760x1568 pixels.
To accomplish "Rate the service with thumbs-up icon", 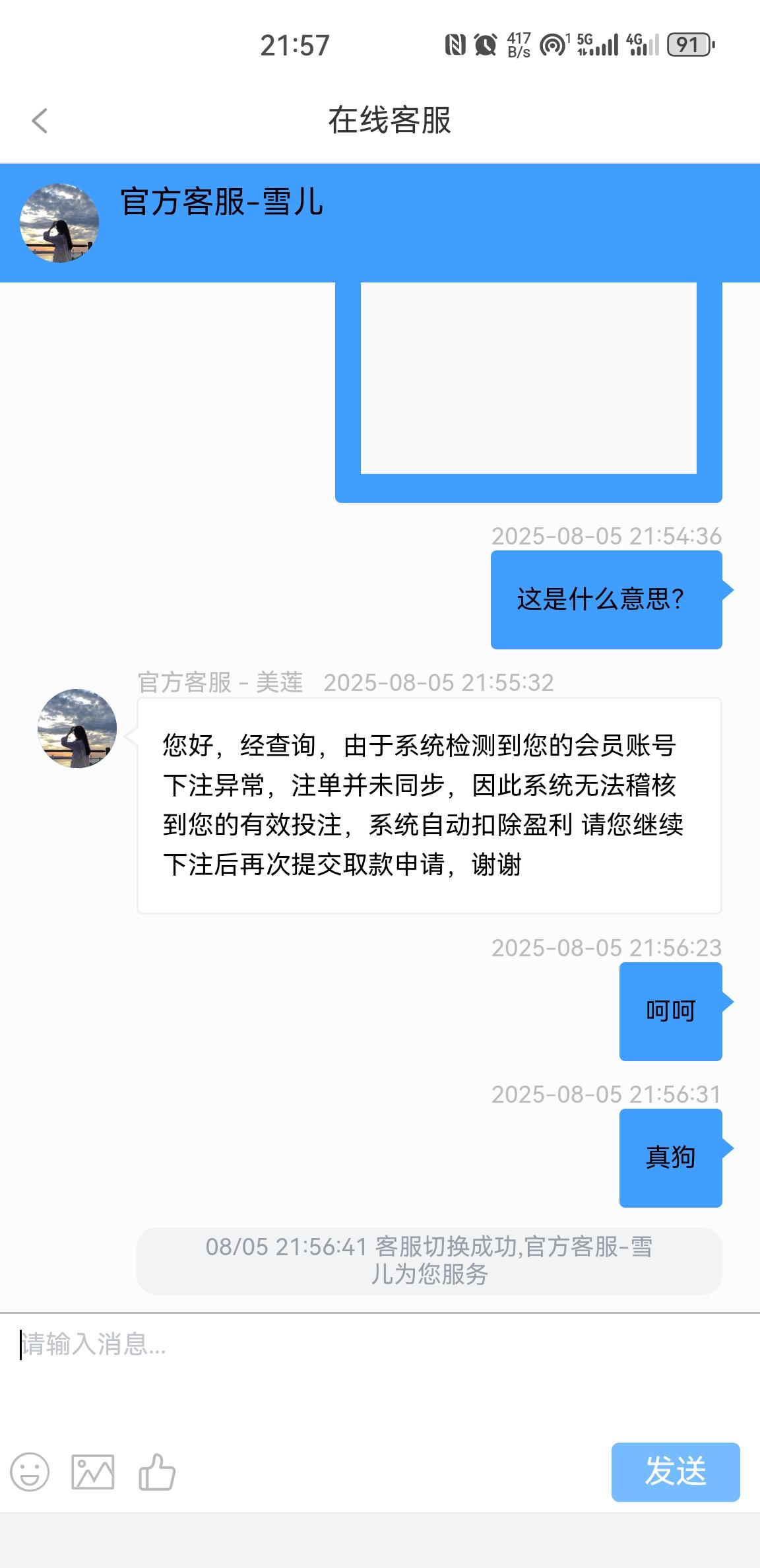I will pos(157,1472).
